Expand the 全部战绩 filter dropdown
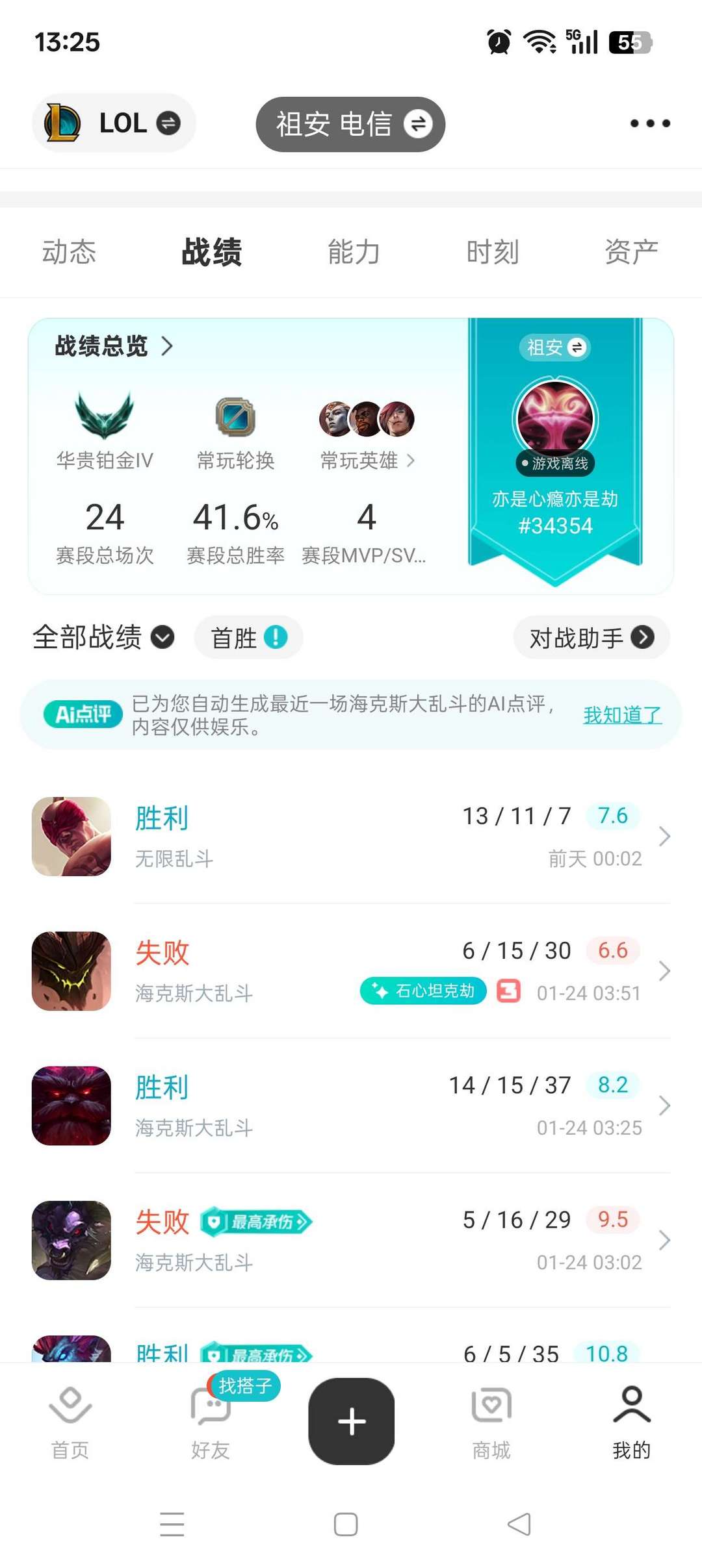This screenshot has width=702, height=1568. click(x=103, y=637)
